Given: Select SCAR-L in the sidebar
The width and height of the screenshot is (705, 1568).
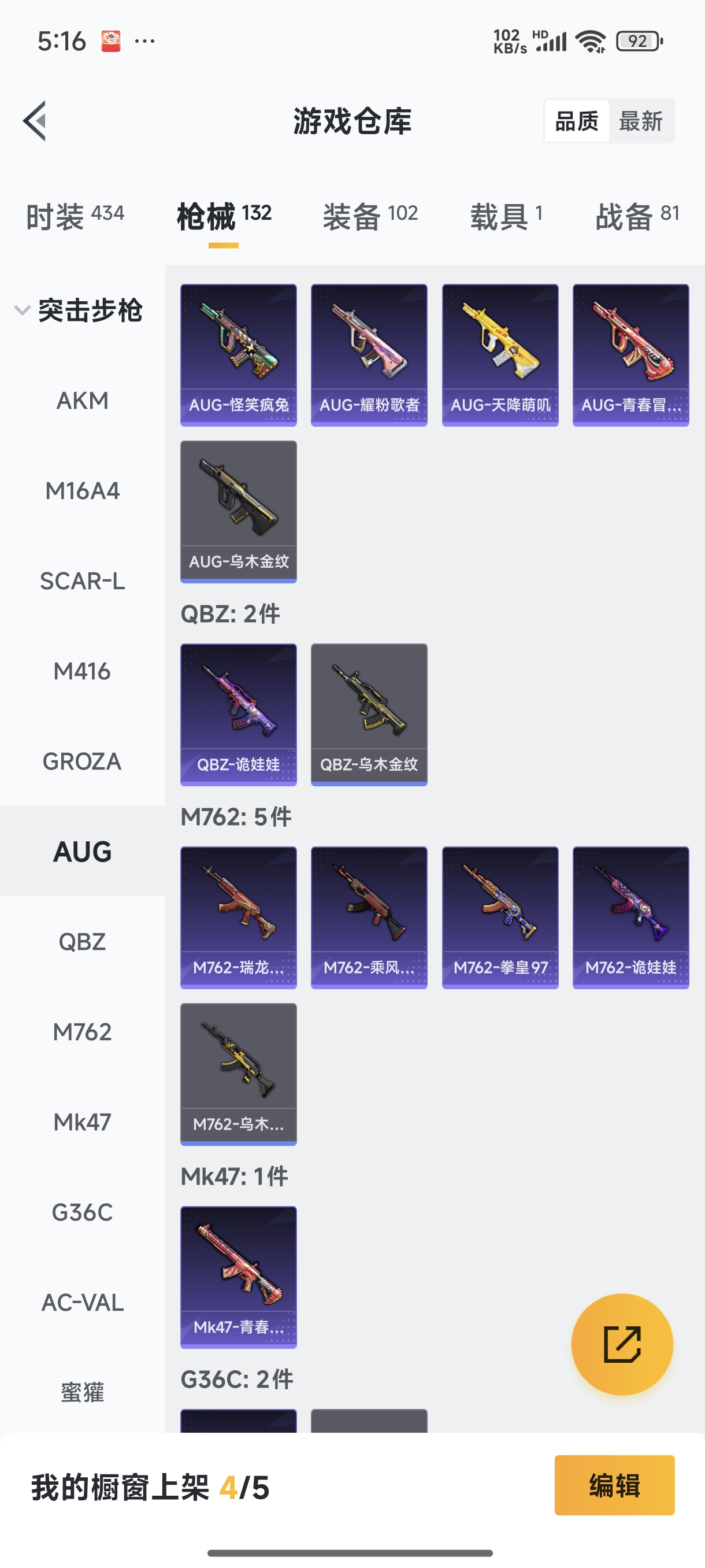Looking at the screenshot, I should click(82, 581).
